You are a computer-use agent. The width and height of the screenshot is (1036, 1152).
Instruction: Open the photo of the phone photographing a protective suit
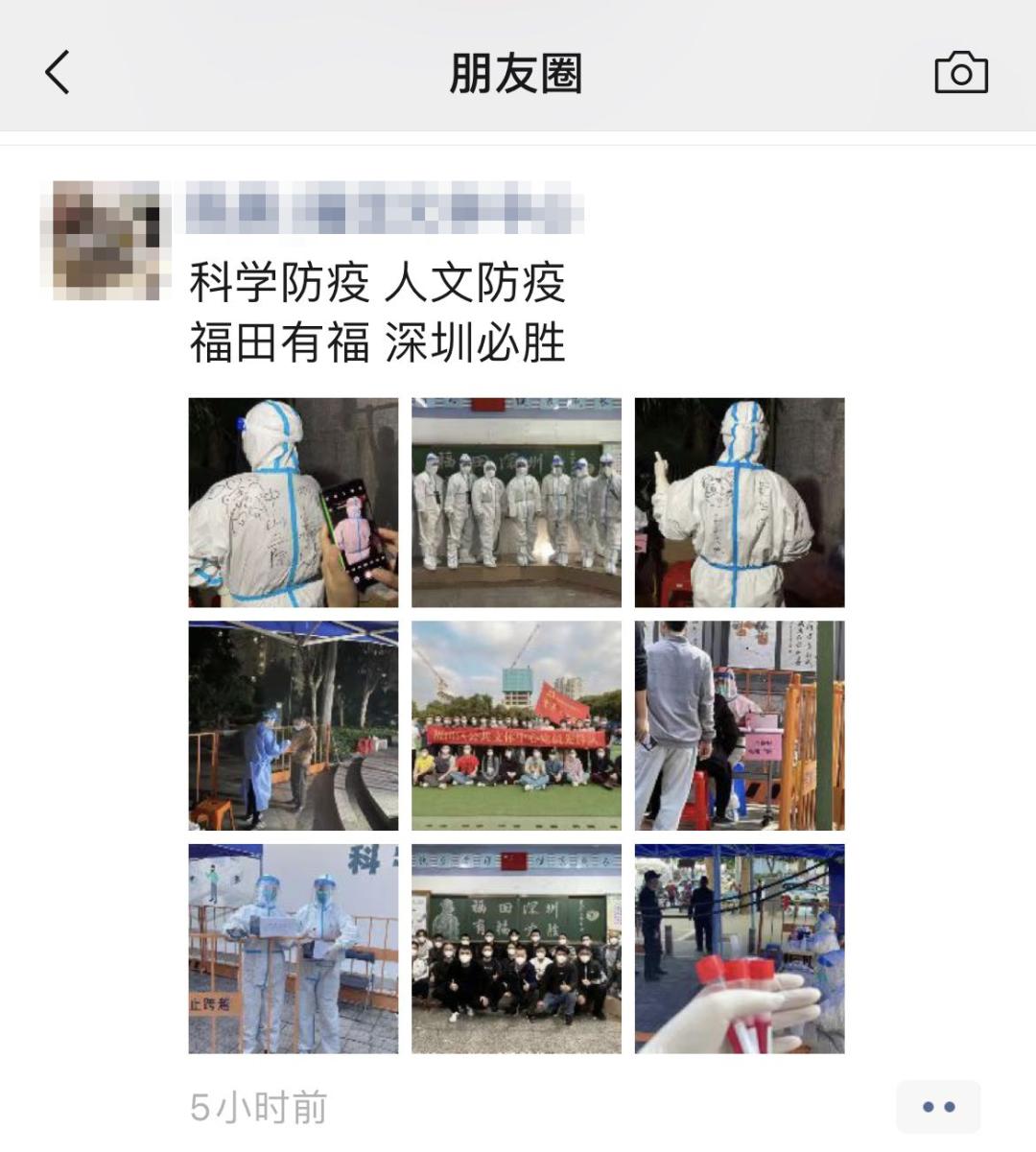coord(294,503)
